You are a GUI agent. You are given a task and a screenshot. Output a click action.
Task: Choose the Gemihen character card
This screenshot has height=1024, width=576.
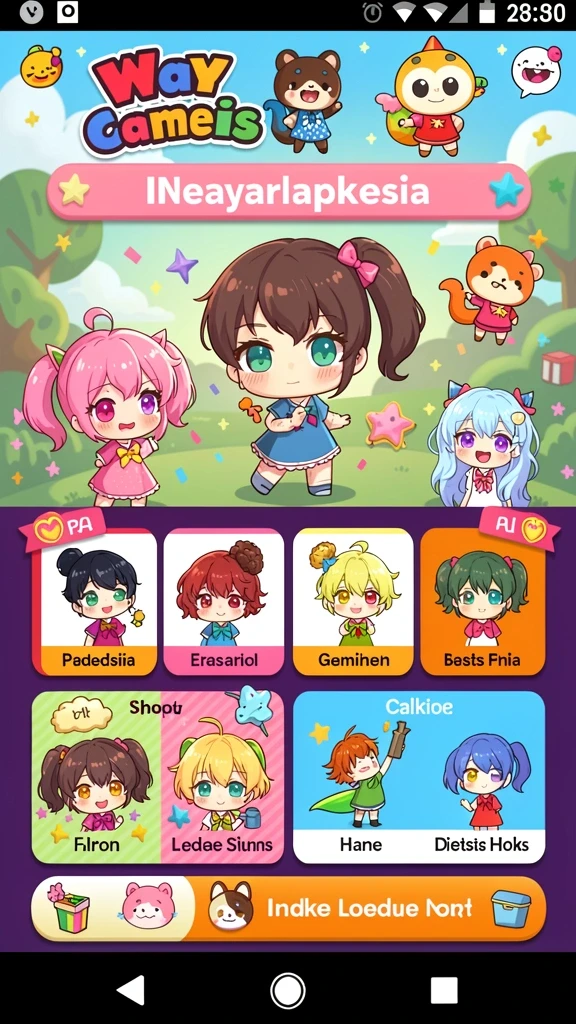pos(353,601)
